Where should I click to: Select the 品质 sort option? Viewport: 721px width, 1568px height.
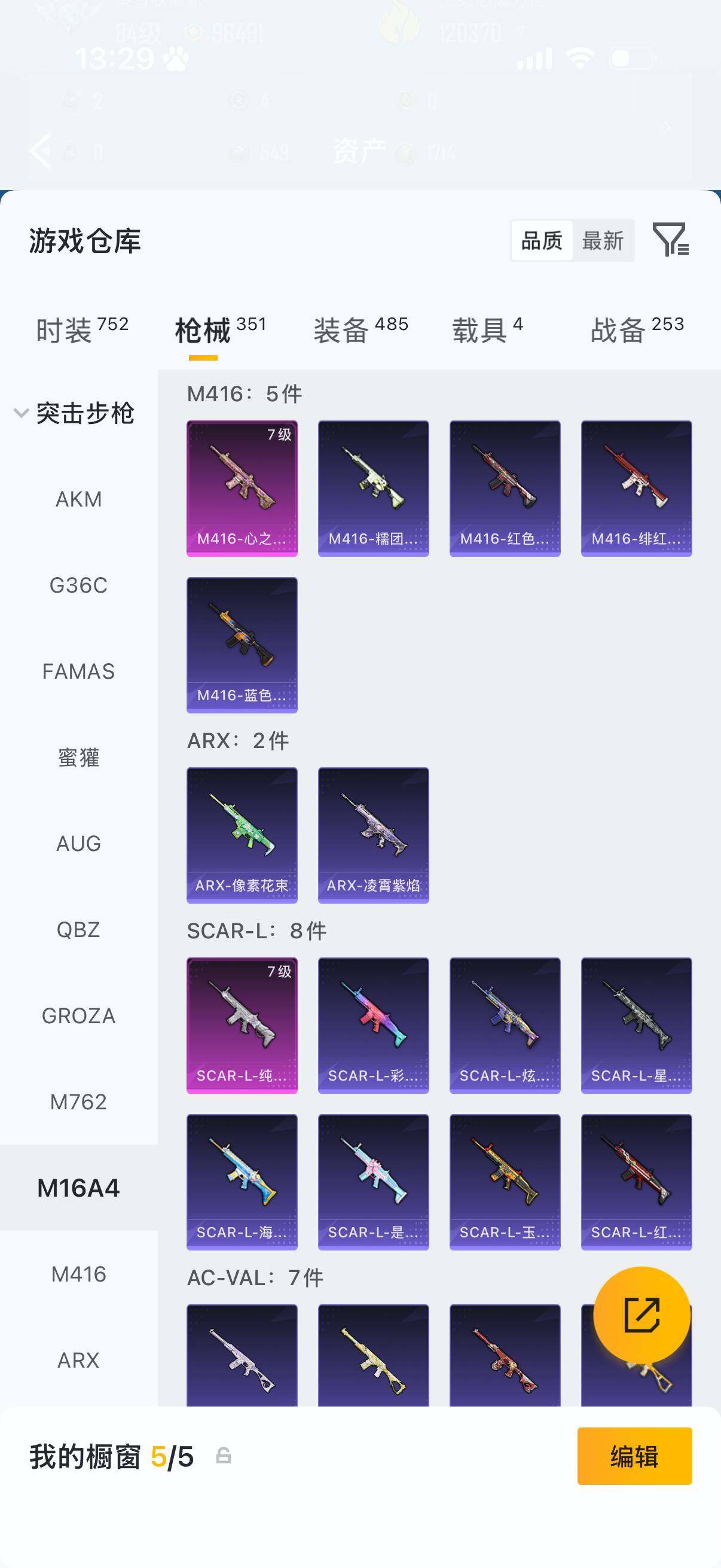pyautogui.click(x=542, y=240)
